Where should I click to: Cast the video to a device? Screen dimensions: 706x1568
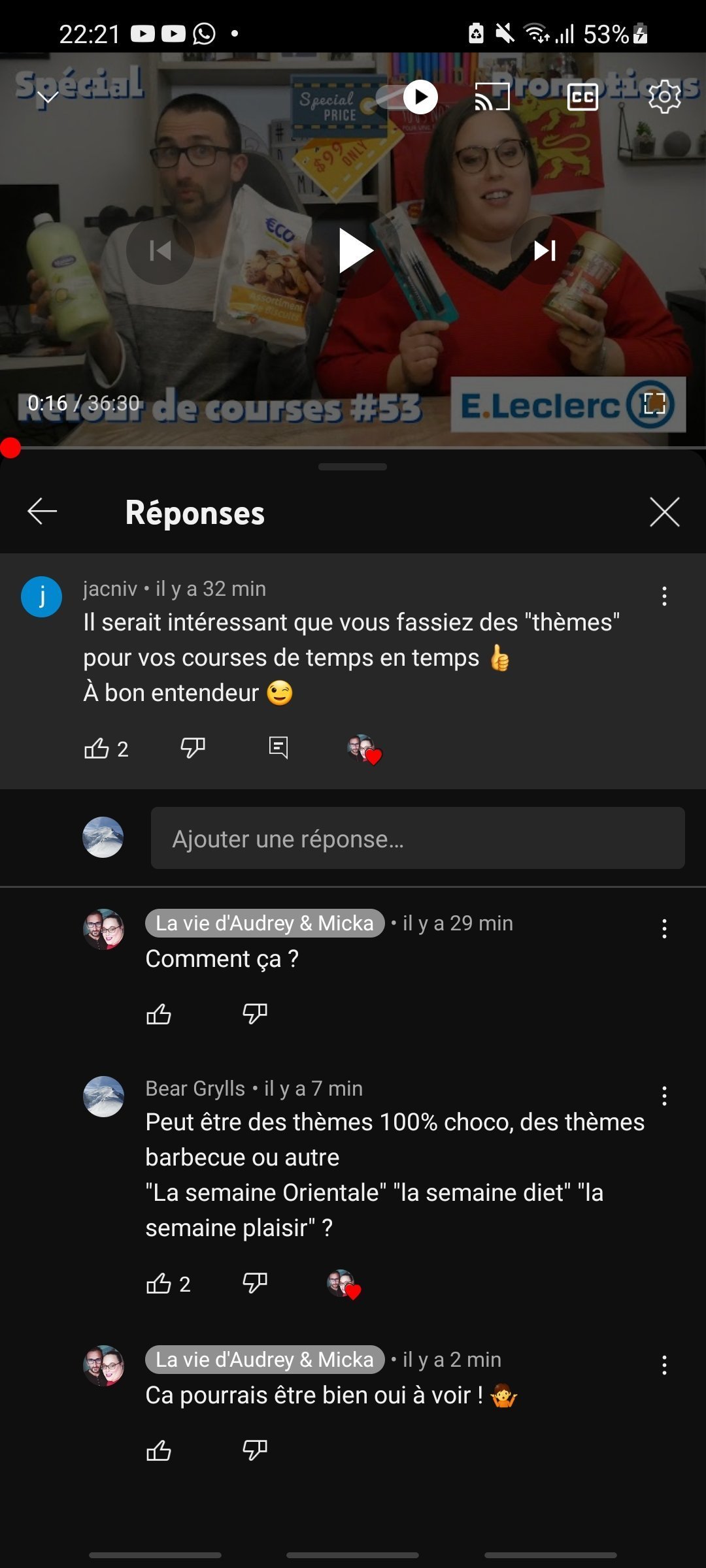[x=492, y=97]
